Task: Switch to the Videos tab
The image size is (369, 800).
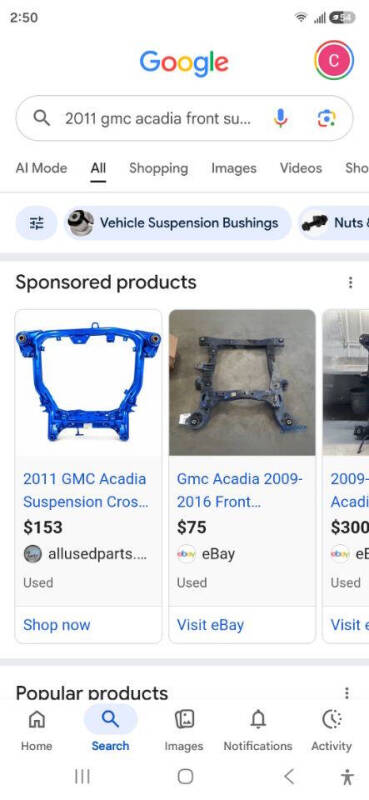Action: (x=301, y=168)
